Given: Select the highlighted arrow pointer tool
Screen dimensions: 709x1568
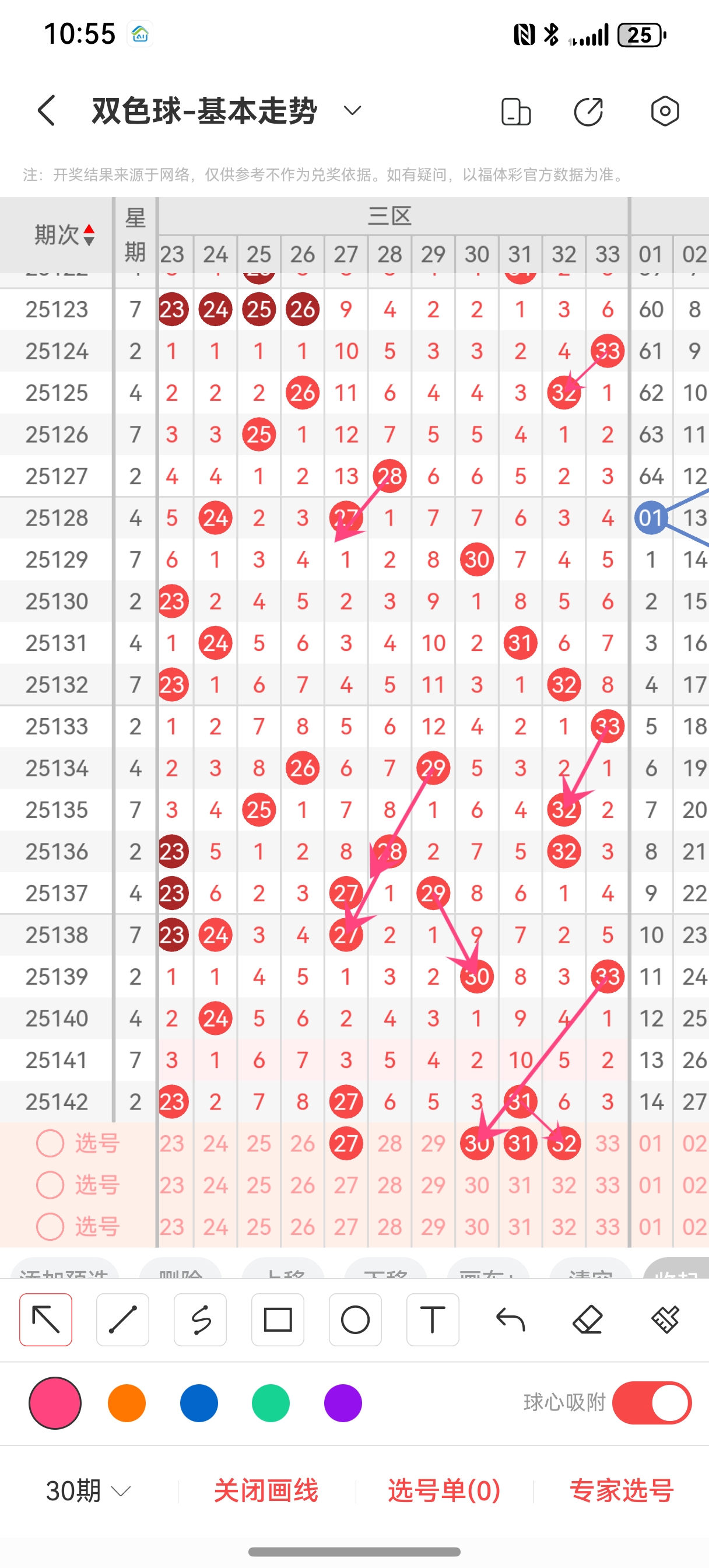Looking at the screenshot, I should tap(45, 1321).
